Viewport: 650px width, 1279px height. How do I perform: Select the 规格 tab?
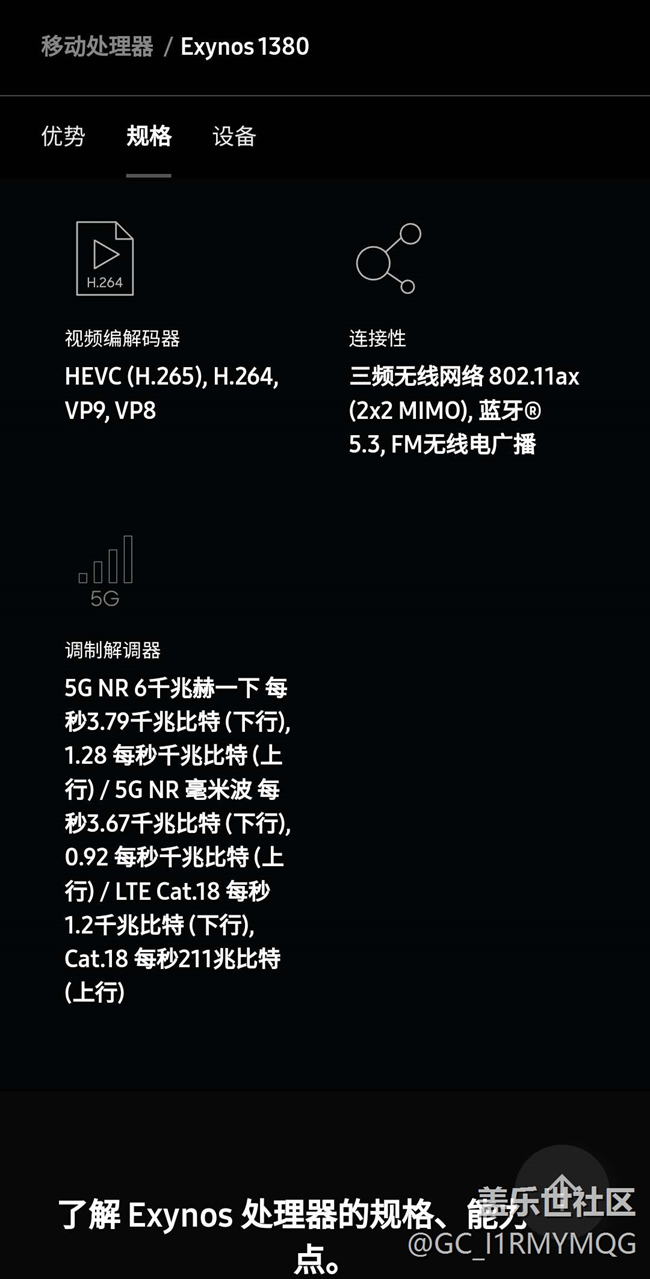point(149,136)
